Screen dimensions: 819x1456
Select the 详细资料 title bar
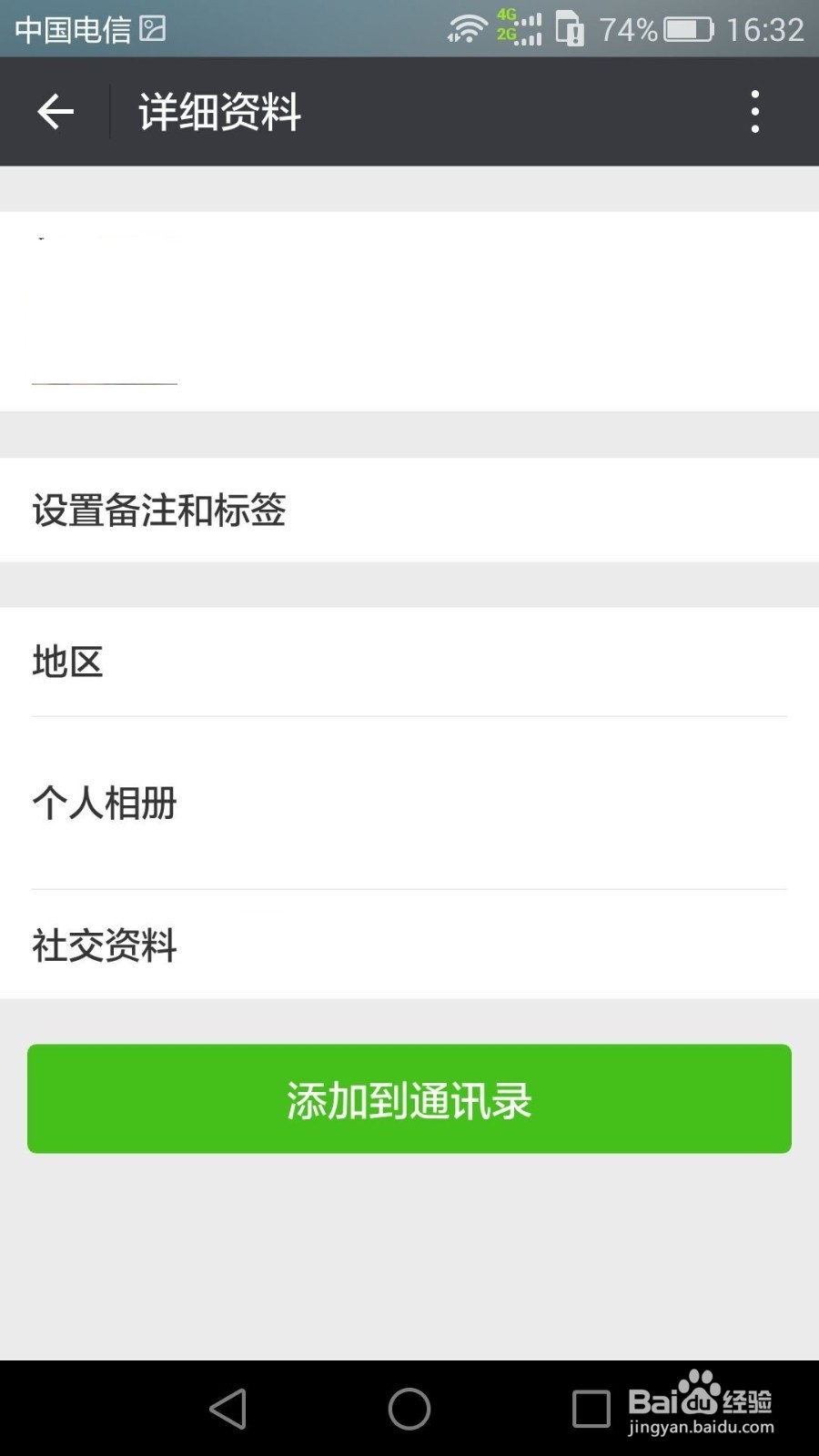tap(218, 111)
